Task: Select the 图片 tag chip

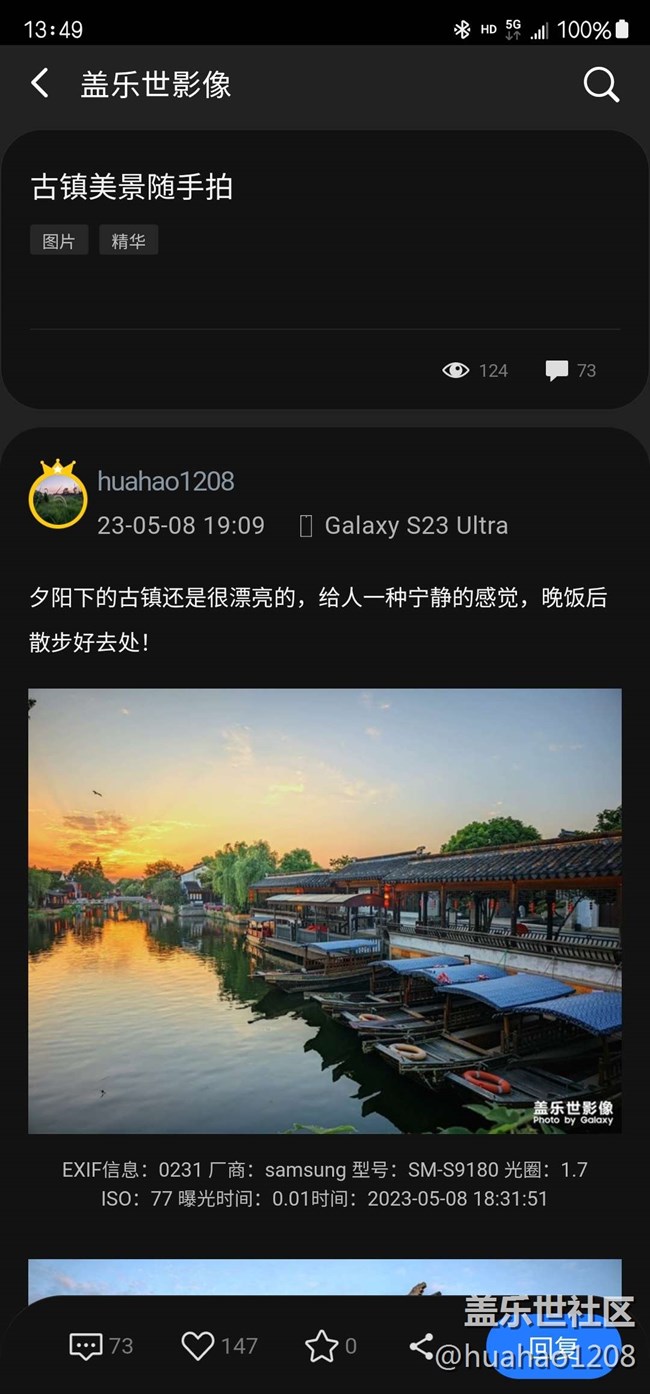Action: [59, 241]
